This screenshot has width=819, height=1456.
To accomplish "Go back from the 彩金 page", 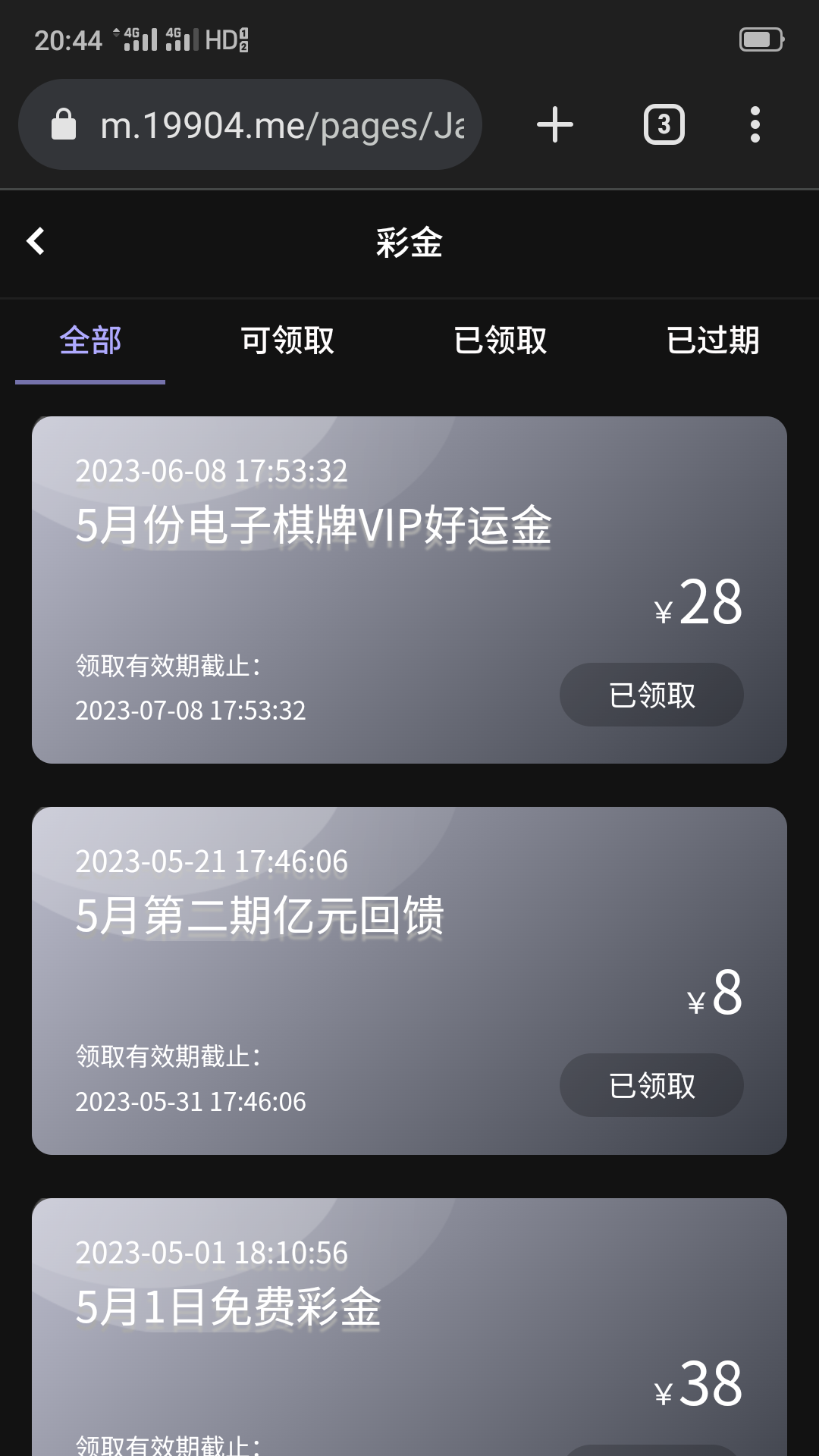I will [36, 242].
